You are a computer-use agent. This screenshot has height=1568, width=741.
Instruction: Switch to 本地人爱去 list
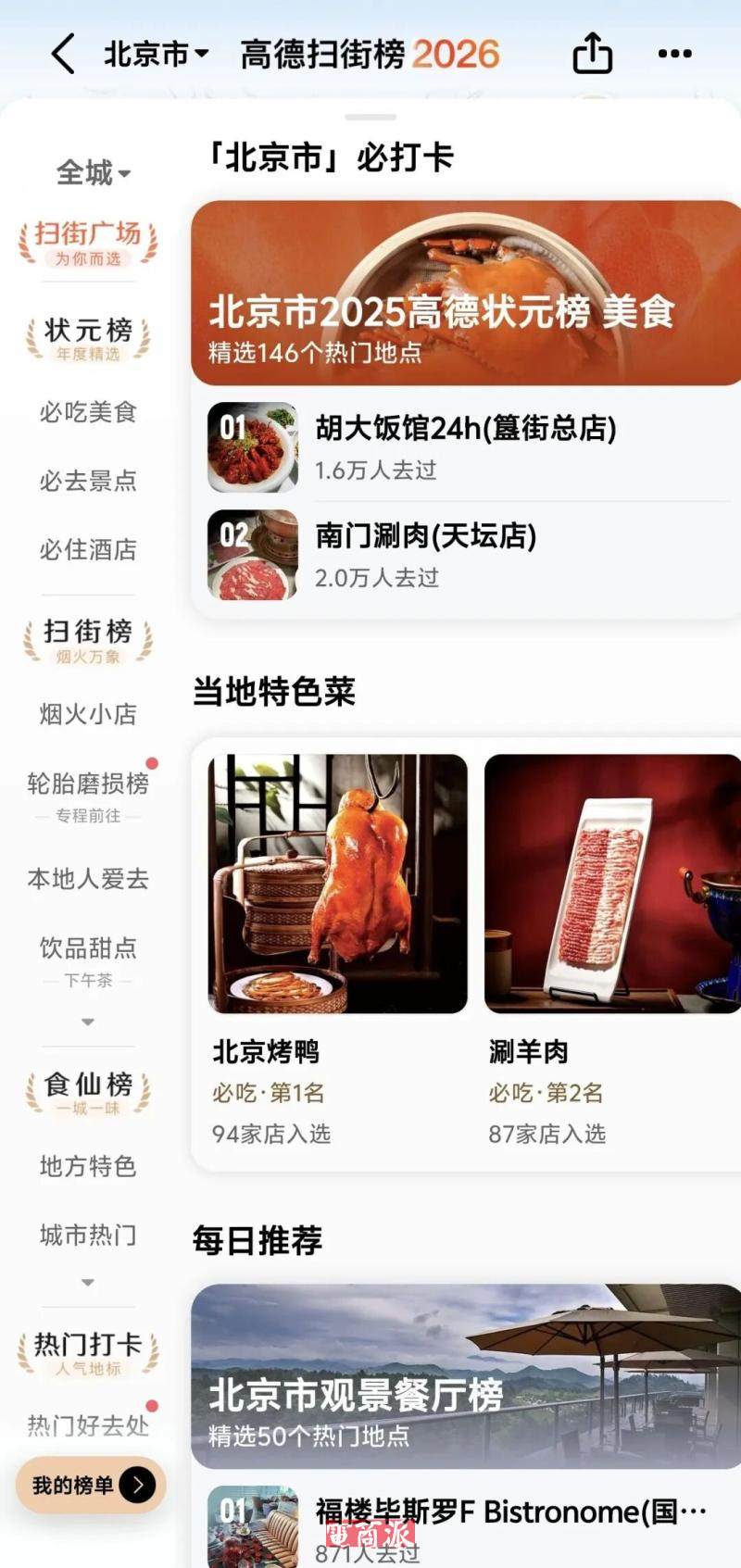tap(88, 878)
